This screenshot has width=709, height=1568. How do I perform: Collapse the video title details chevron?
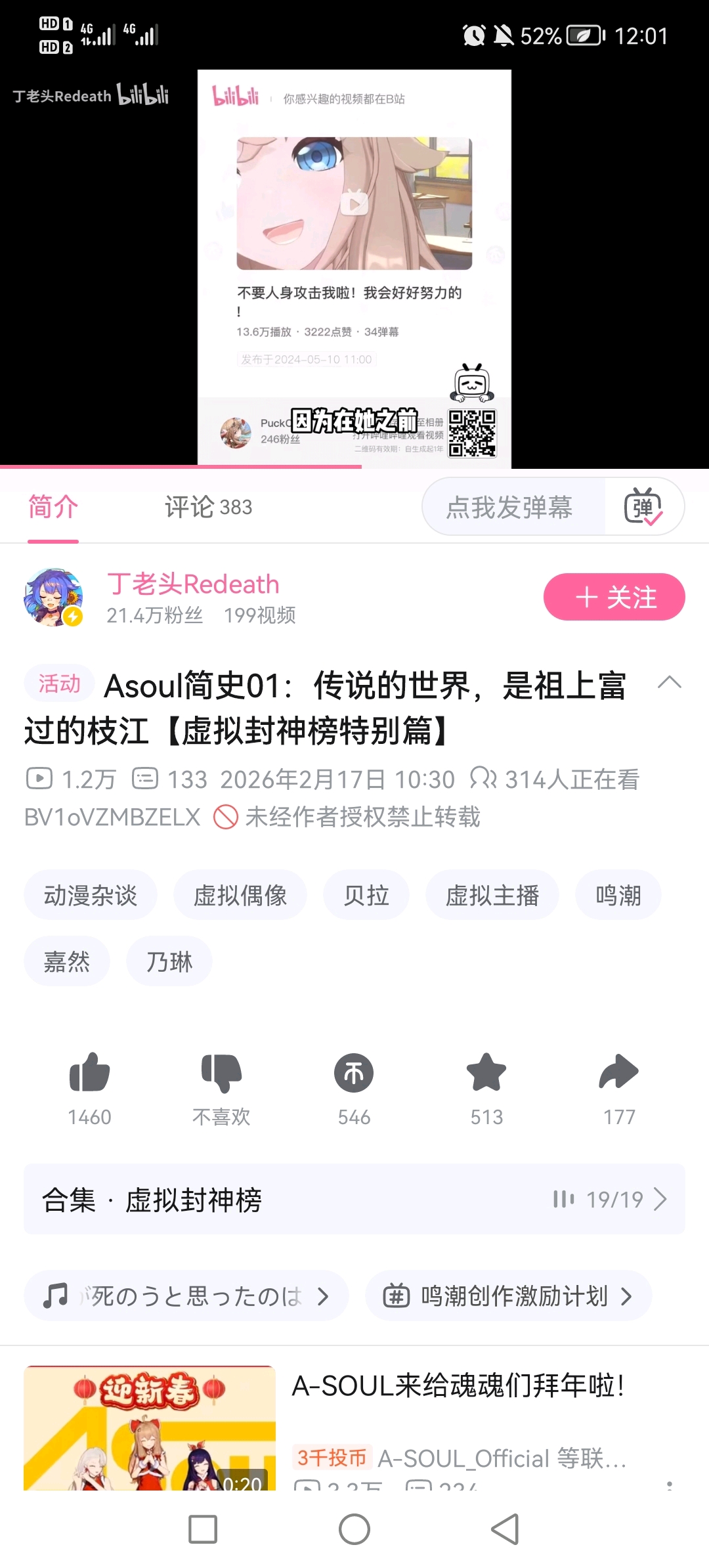click(669, 683)
